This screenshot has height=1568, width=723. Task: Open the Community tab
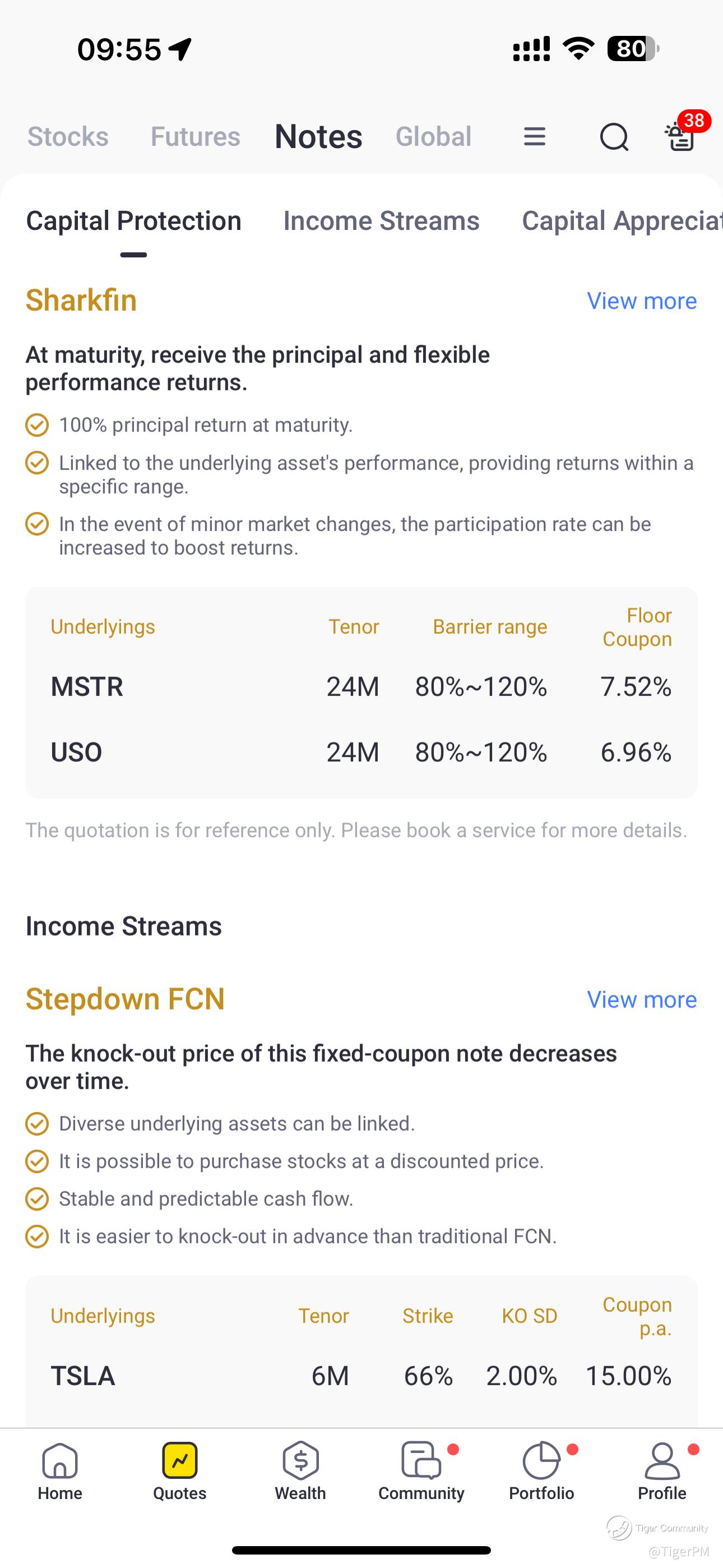click(x=421, y=1470)
